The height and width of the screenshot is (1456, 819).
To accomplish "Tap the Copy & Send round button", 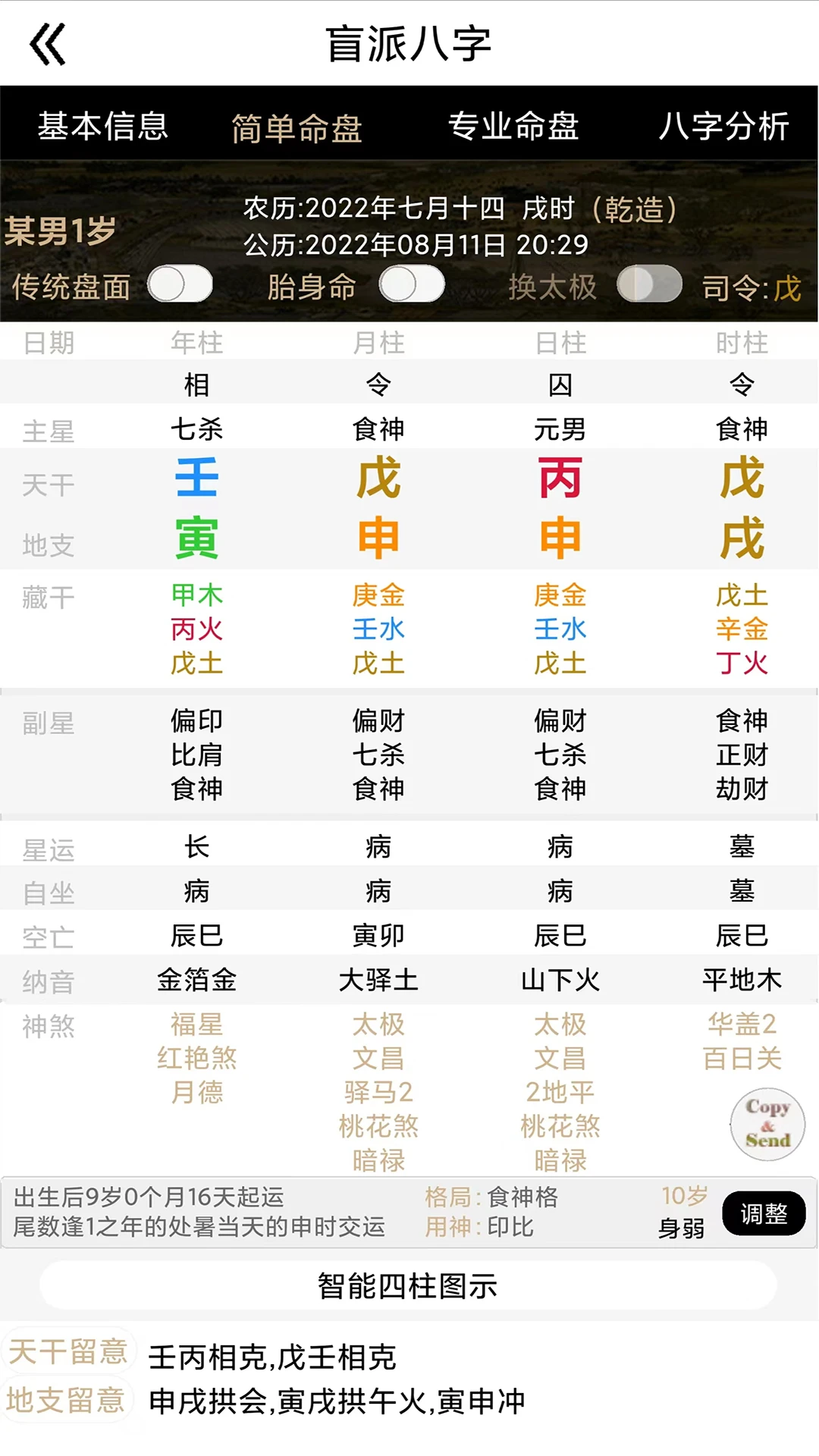I will coord(767,1124).
